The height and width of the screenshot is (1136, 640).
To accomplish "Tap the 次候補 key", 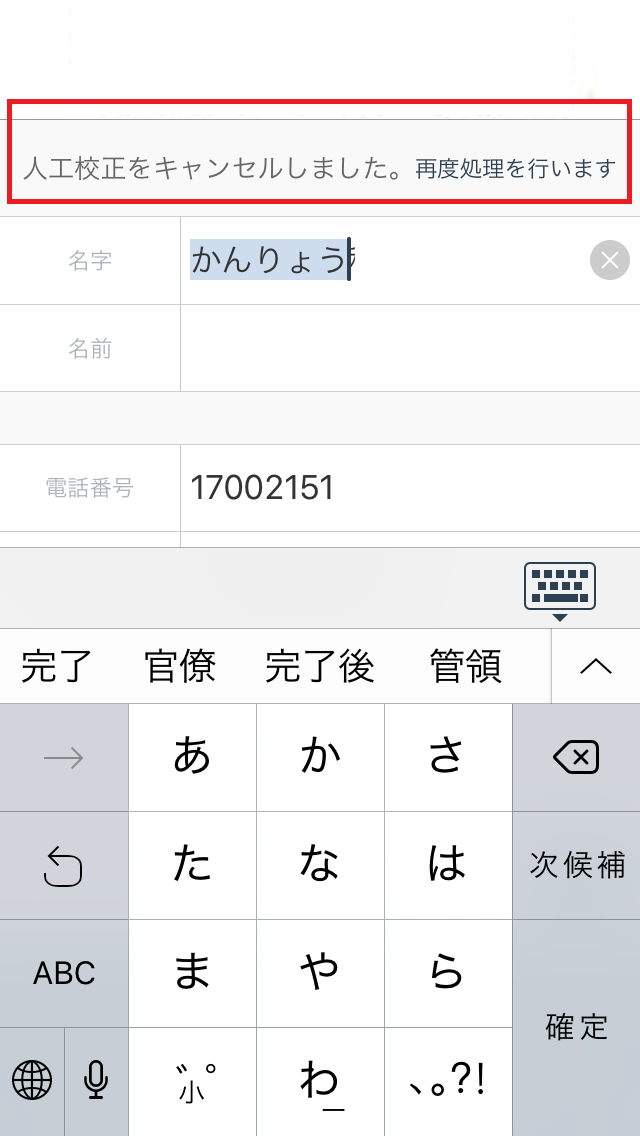I will coord(576,865).
